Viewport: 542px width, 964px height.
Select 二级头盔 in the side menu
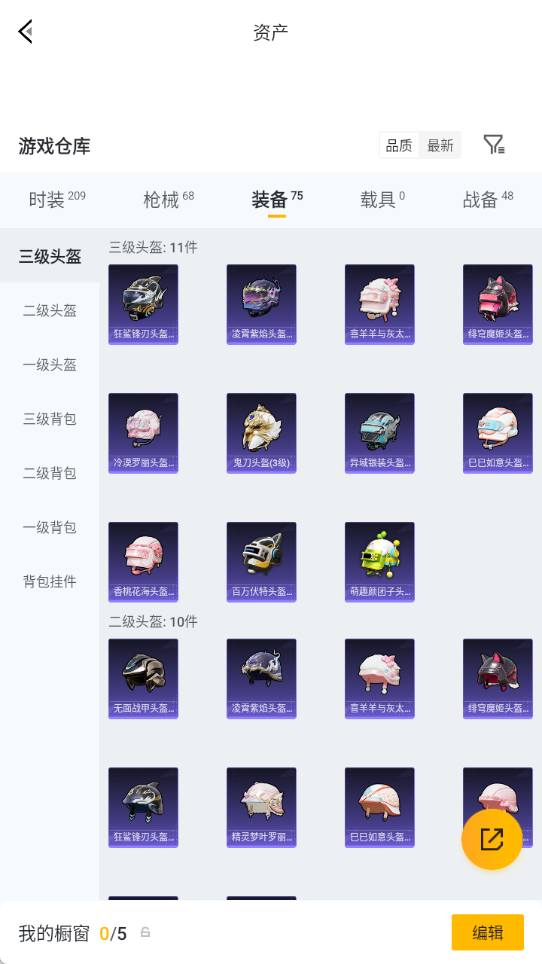[50, 310]
